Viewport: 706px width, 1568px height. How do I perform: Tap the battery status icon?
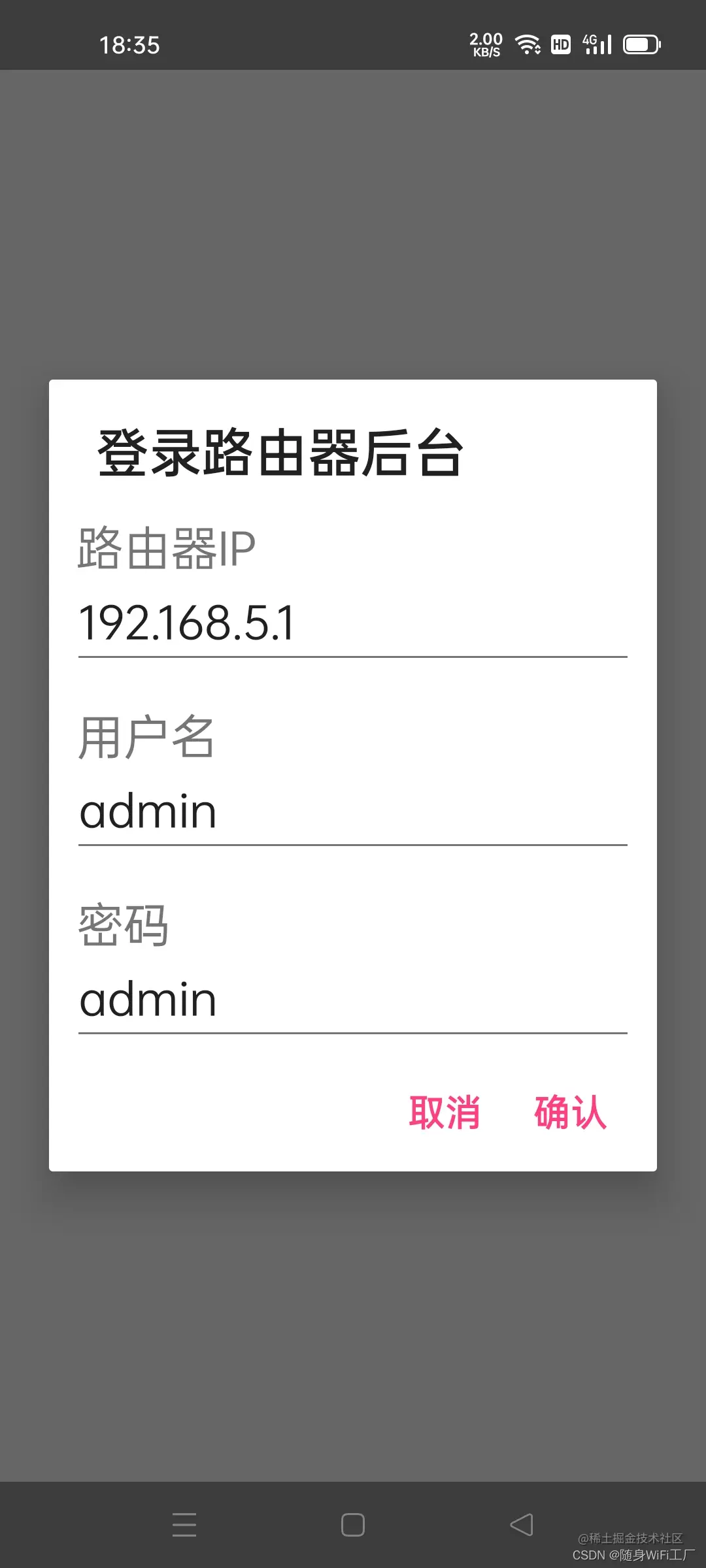pos(641,44)
